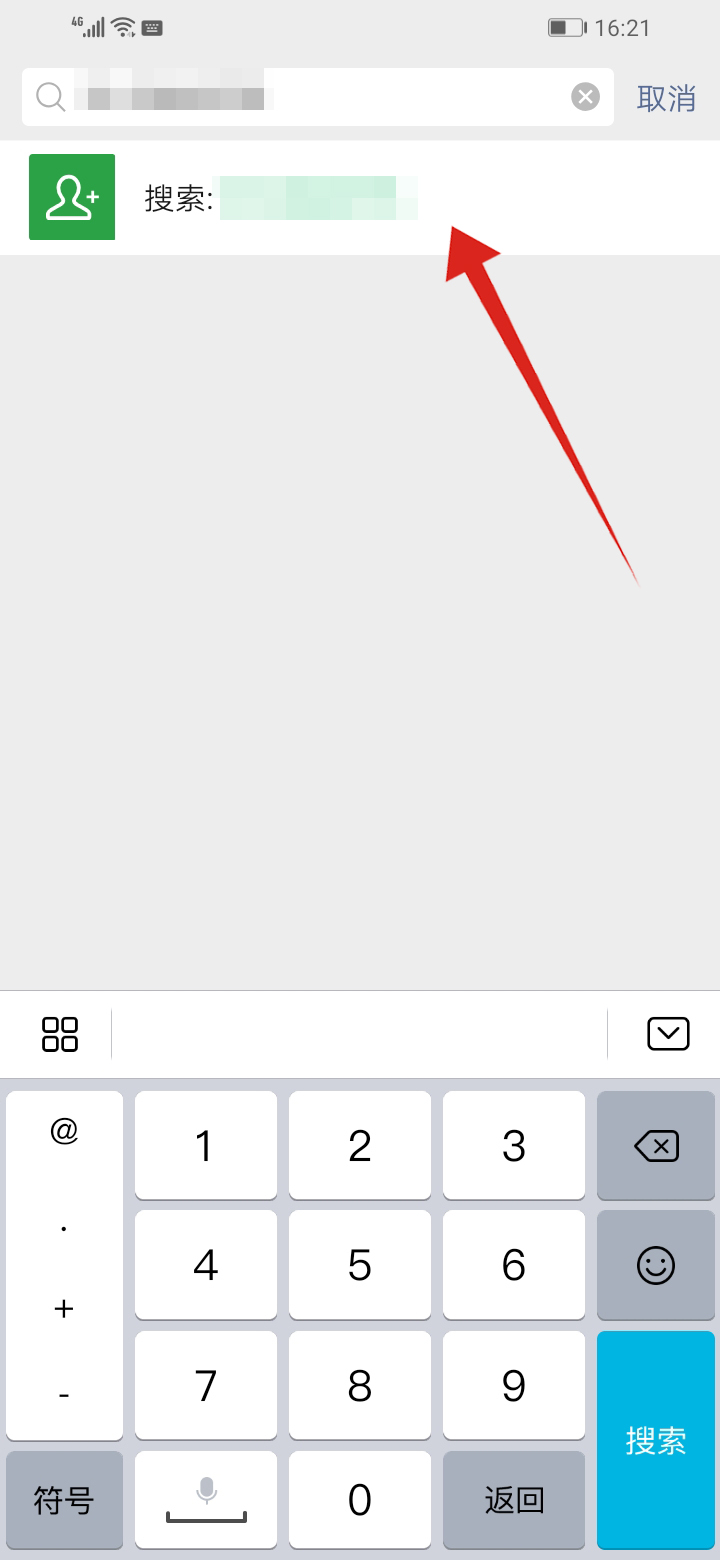Screen dimensions: 720x1560
Task: Hide the keyboard with the down-arrow icon
Action: 668,1034
